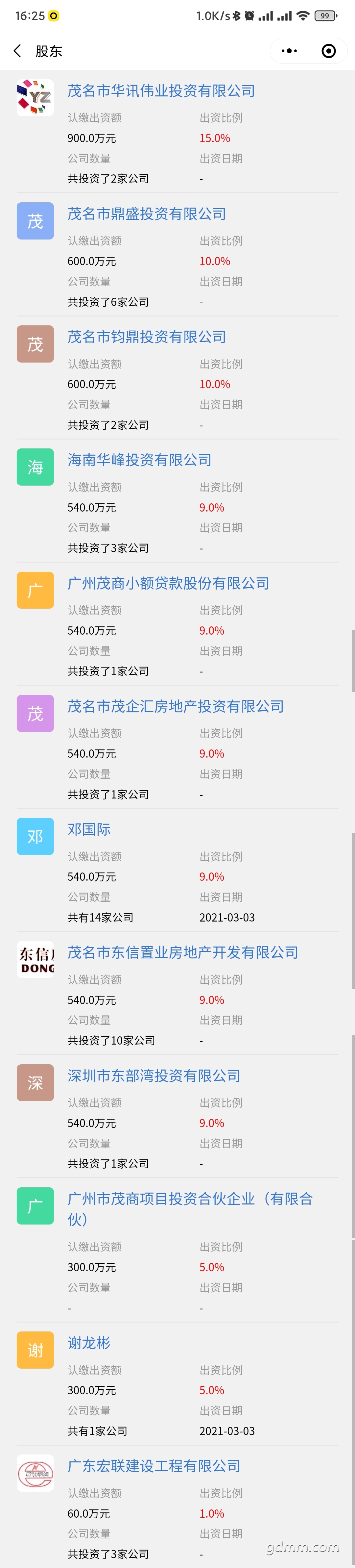Screen dimensions: 355x1568
Task: Select 茂名市钧鼎投资有限公司
Action: pos(147,337)
